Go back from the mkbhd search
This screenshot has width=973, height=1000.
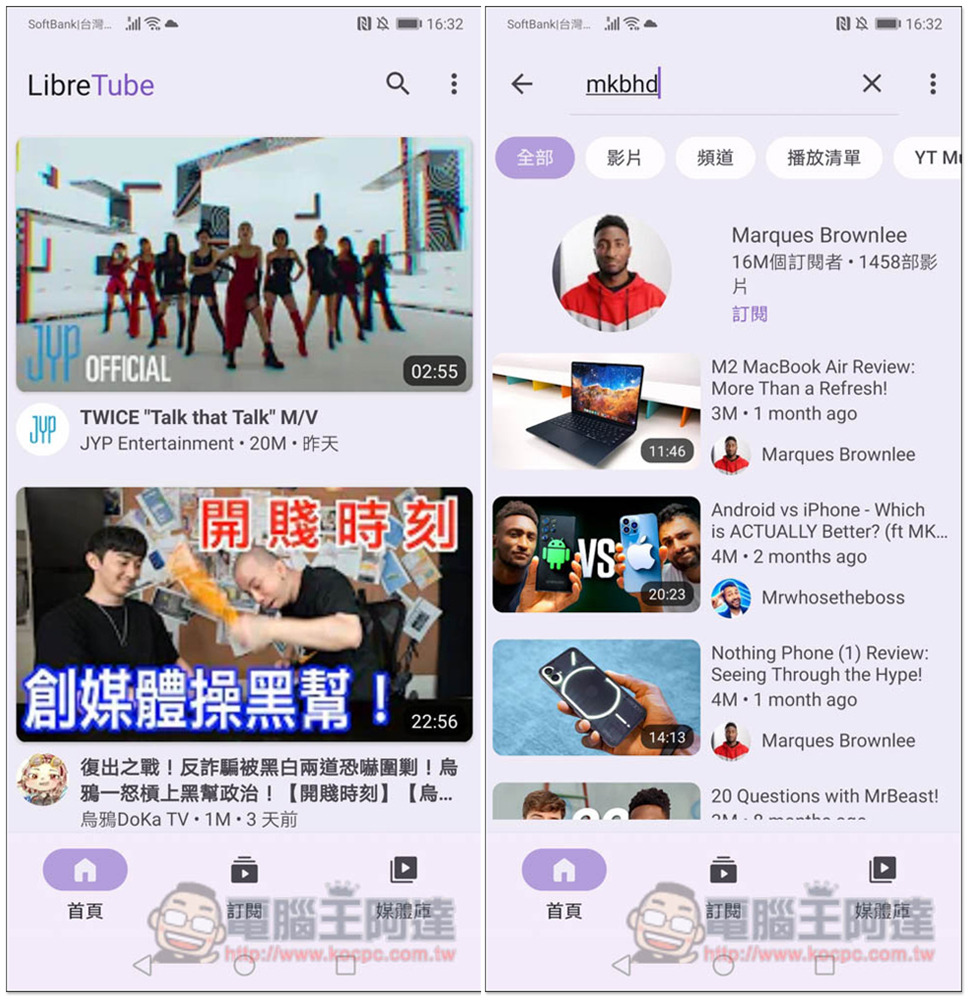coord(522,84)
